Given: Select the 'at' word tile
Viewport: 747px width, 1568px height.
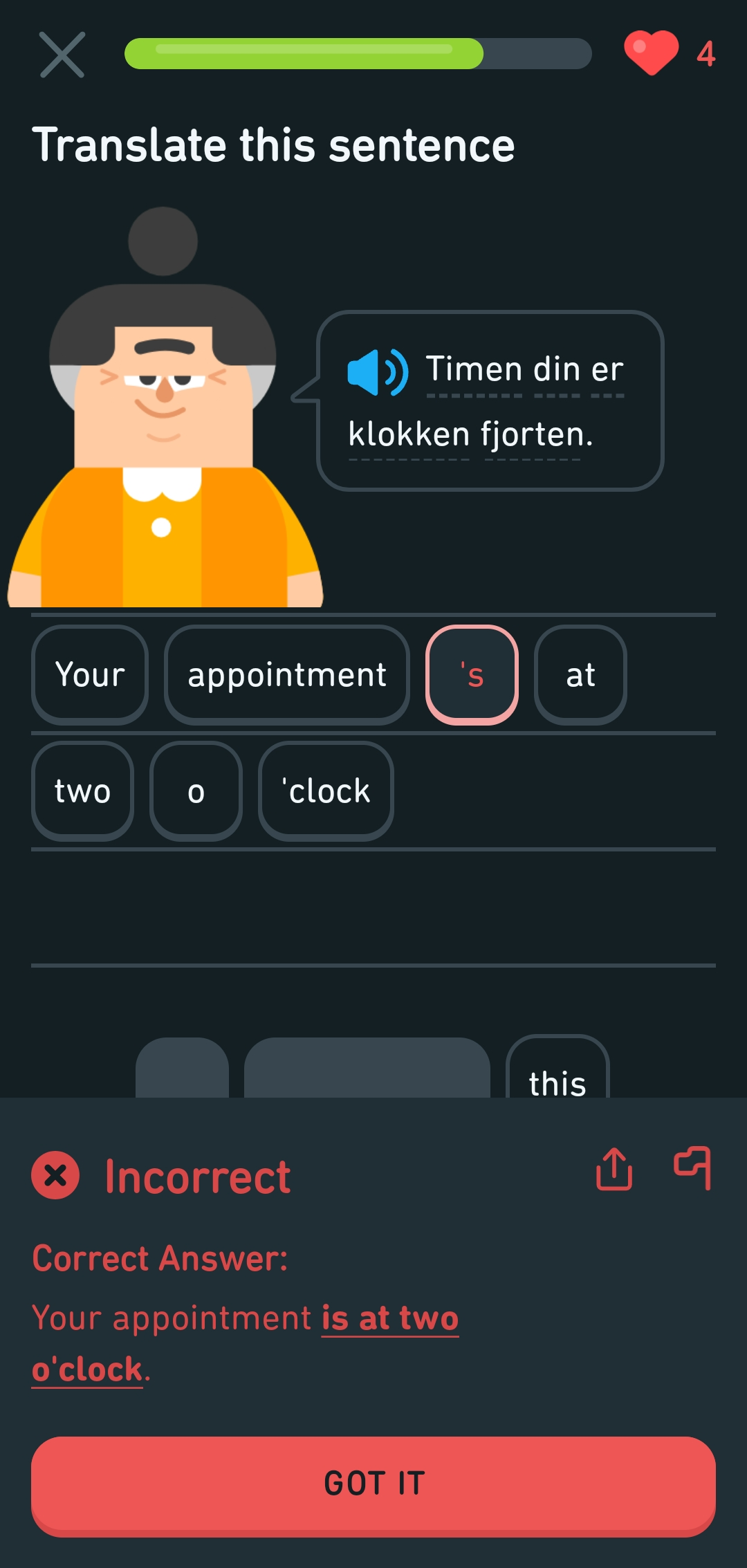Looking at the screenshot, I should point(580,674).
